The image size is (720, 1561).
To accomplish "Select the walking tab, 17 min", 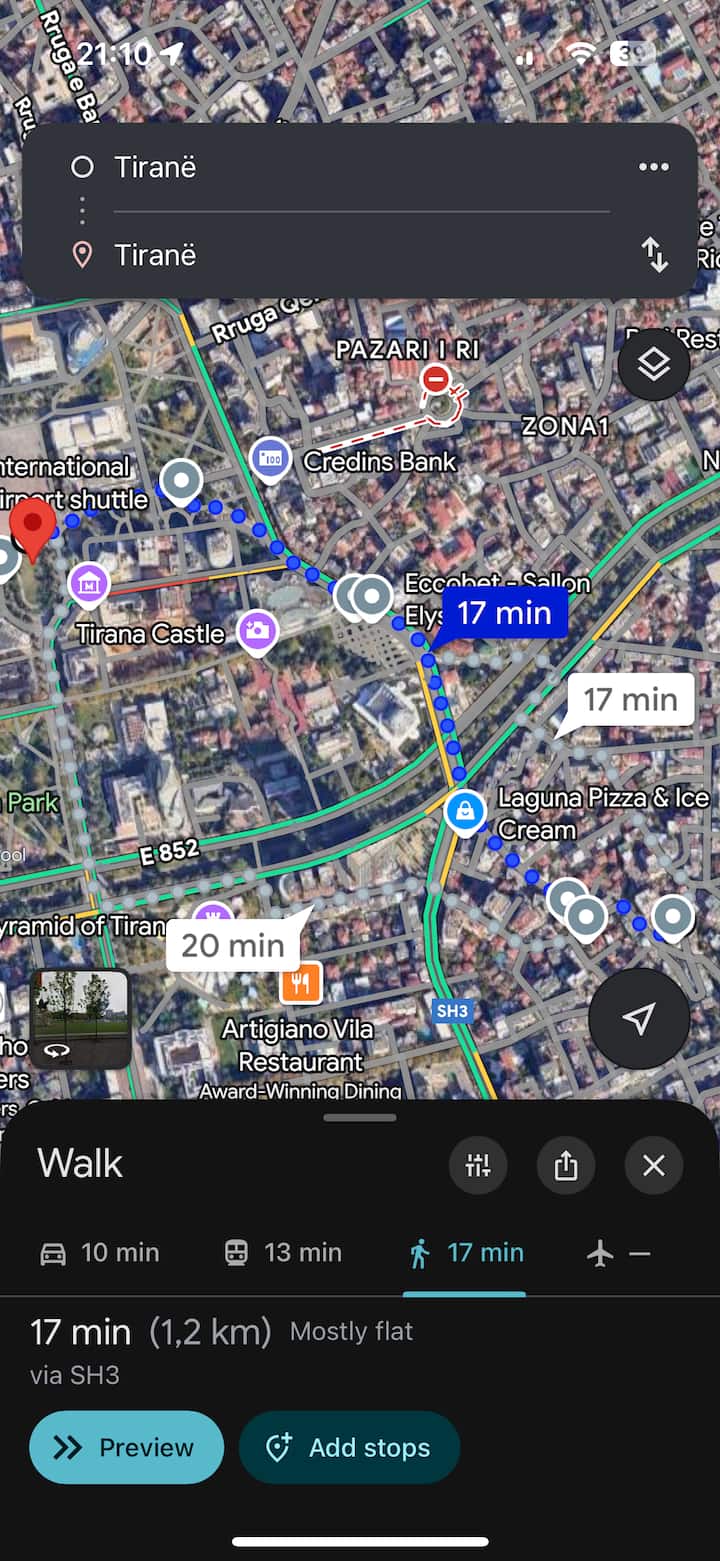I will 466,1253.
